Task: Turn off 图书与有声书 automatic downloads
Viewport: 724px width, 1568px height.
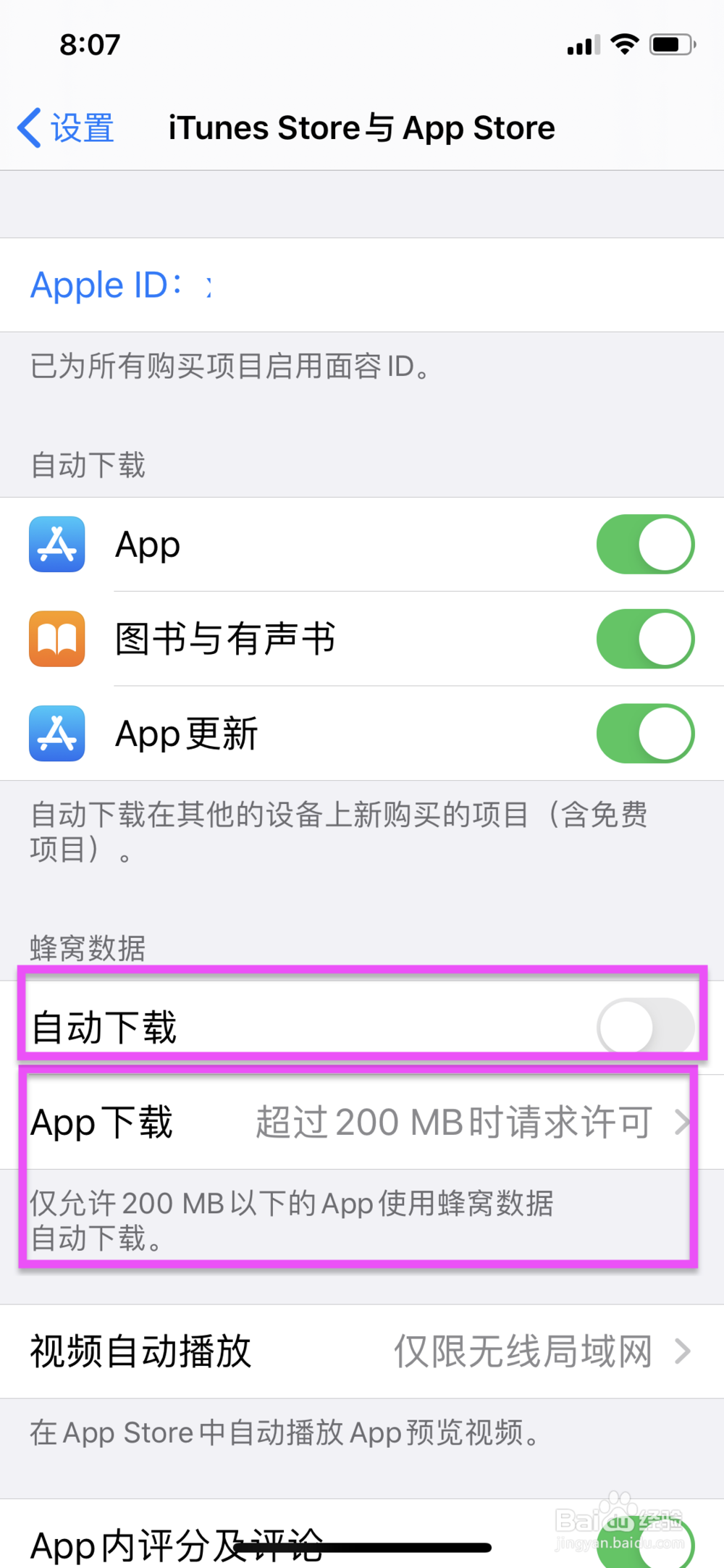Action: click(x=645, y=639)
